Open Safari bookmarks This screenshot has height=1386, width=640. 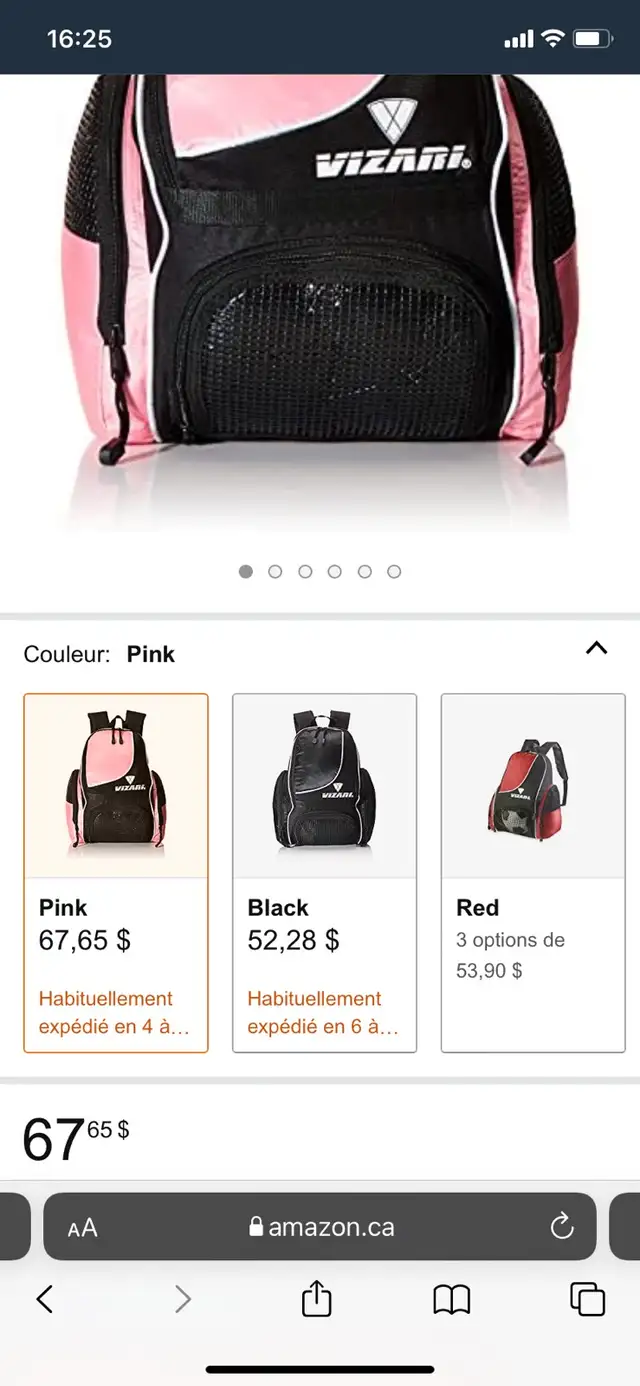tap(451, 1299)
